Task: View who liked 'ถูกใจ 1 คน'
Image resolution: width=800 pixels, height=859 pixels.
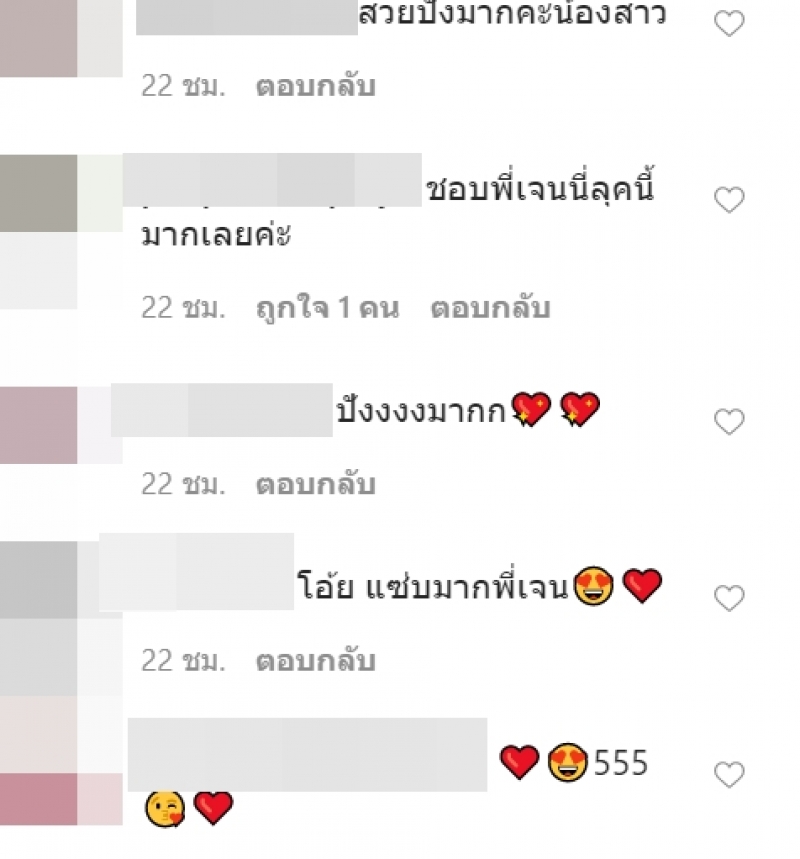Action: pos(327,308)
